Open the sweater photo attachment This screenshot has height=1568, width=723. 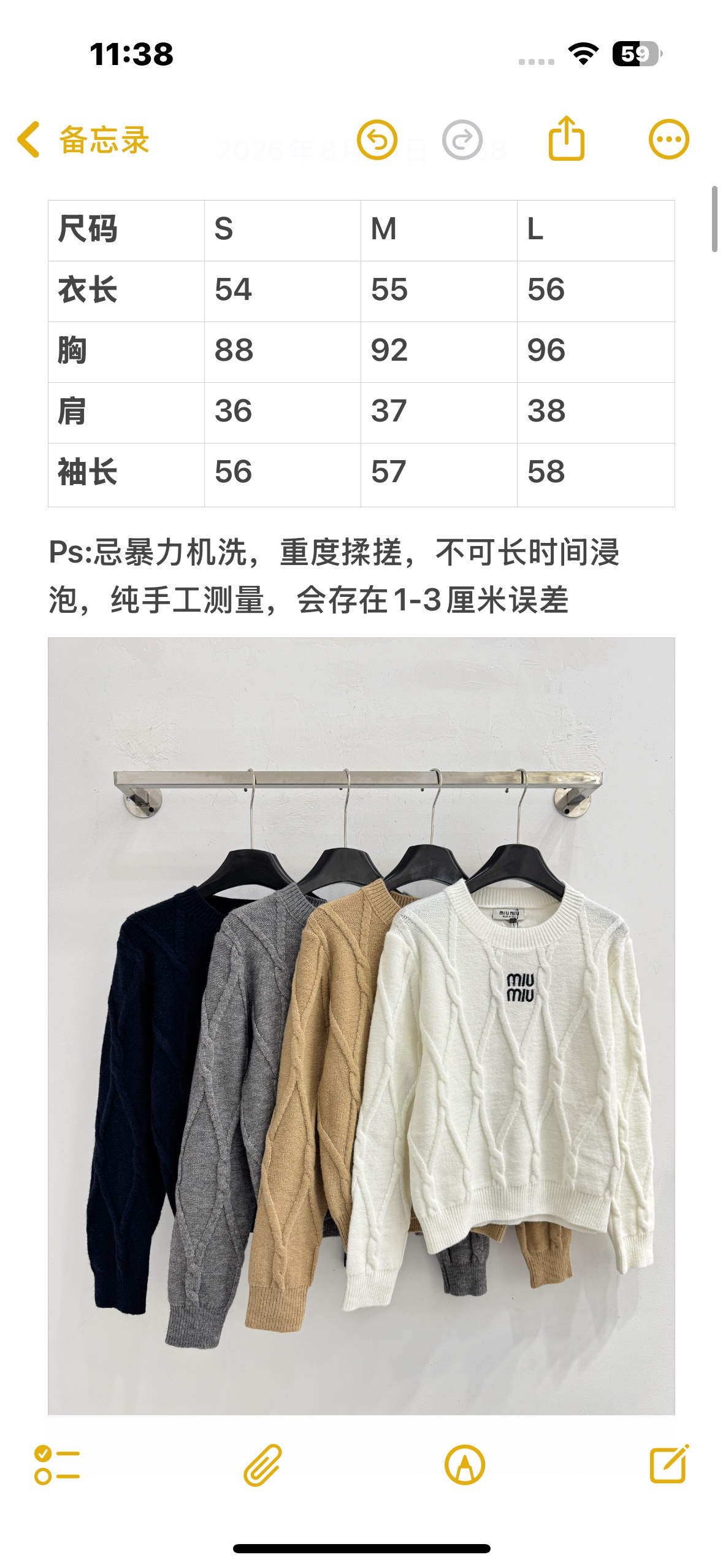click(361, 1026)
